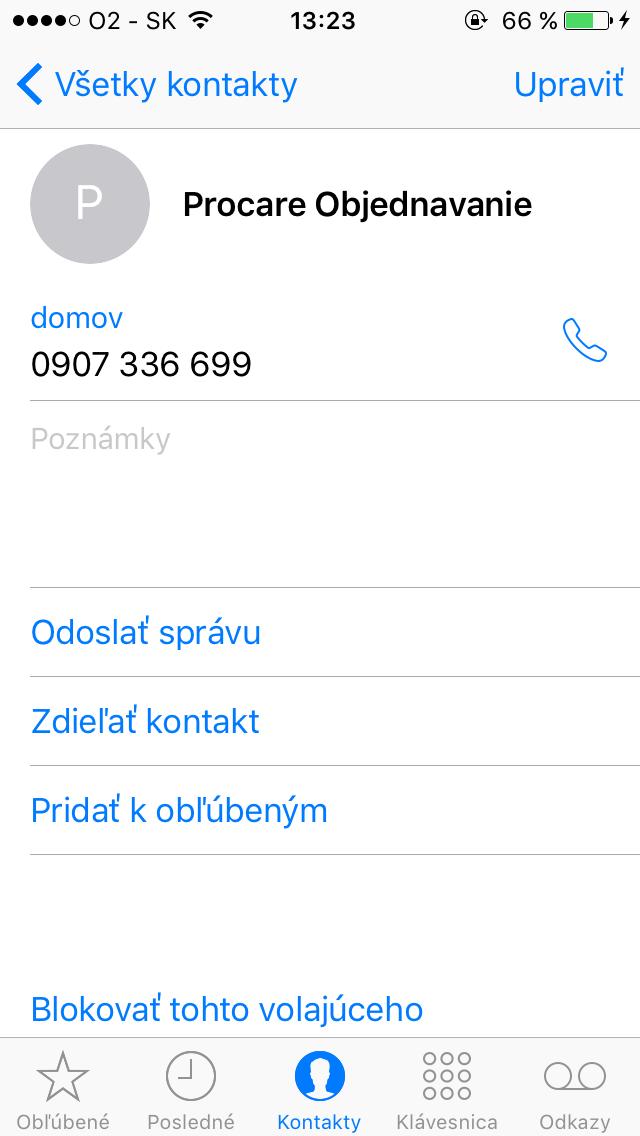Open the Odkazy voicemail tab
Screen dimensions: 640x1136
(x=575, y=1090)
